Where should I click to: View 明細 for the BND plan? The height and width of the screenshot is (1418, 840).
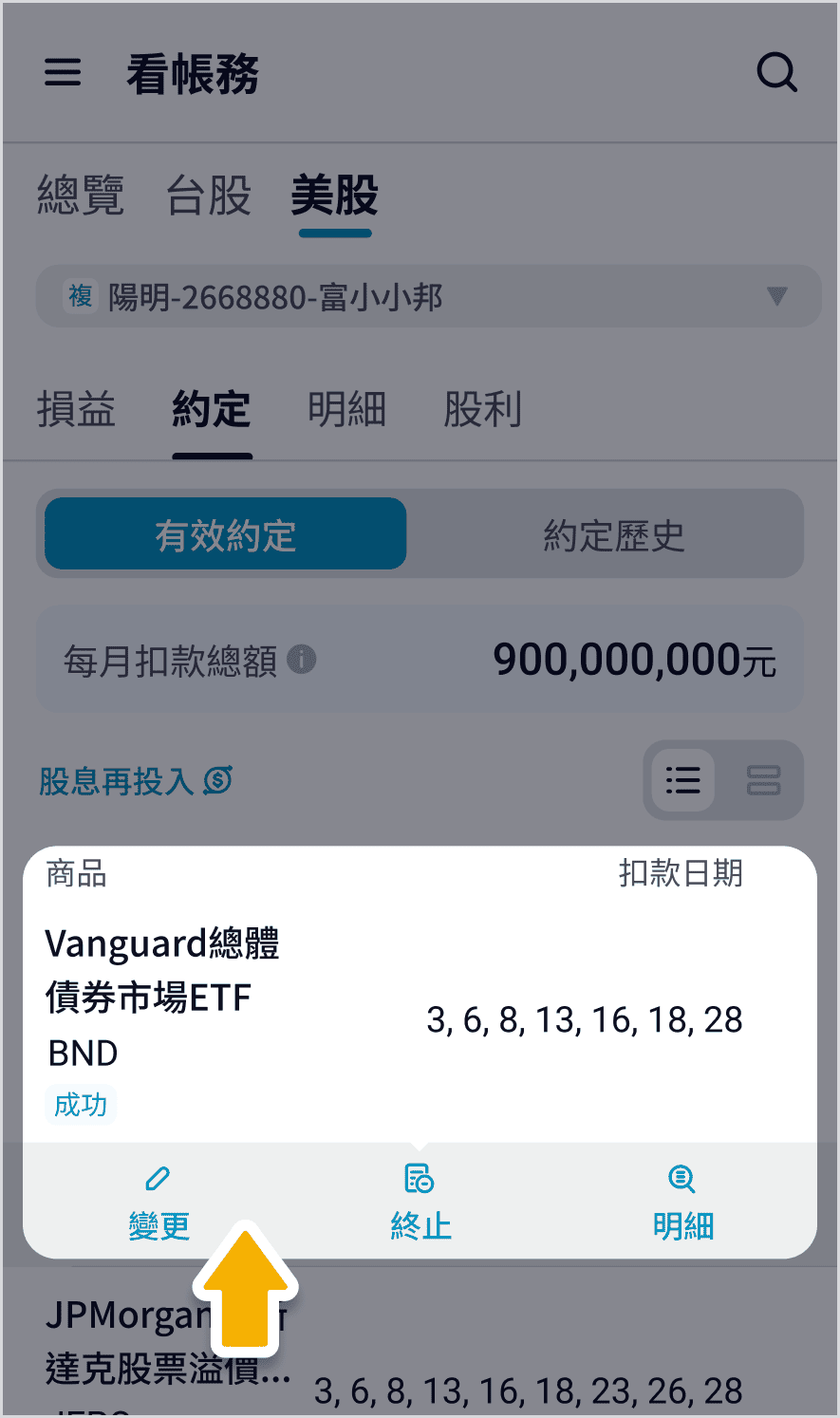(682, 1203)
